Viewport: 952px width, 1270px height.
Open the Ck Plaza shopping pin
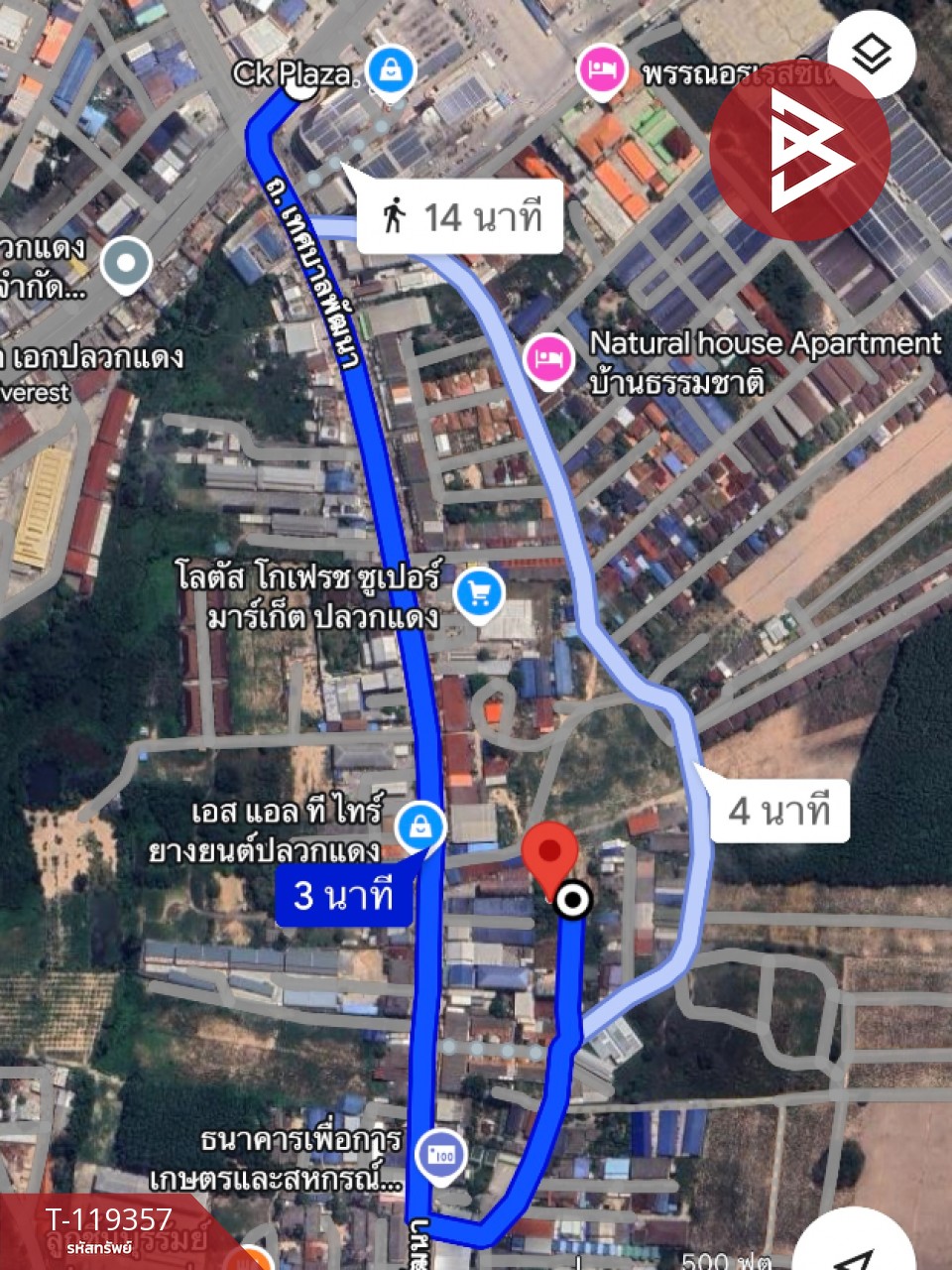pyautogui.click(x=391, y=71)
